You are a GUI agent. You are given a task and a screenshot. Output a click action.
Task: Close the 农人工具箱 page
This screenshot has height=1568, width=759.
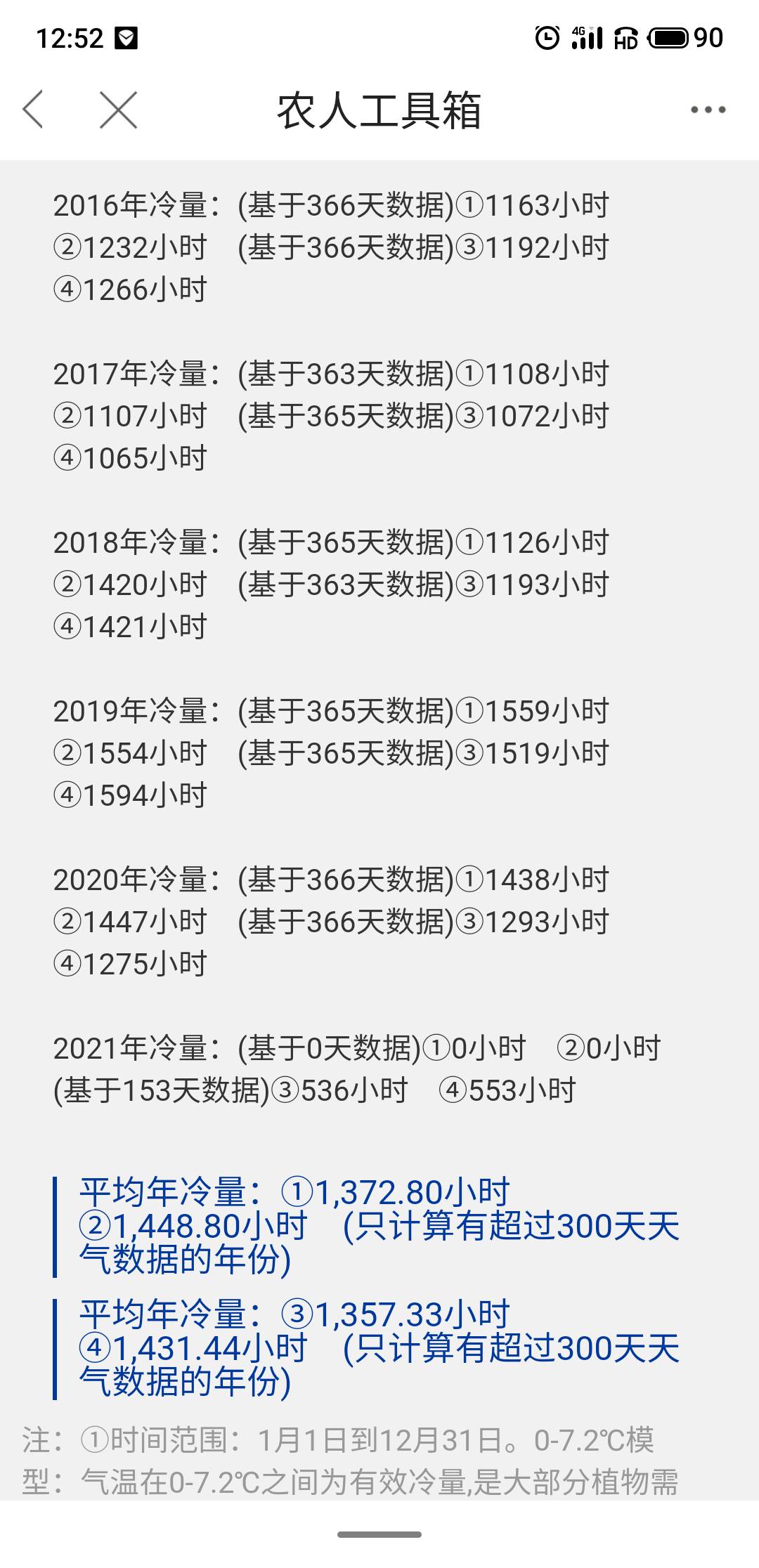pyautogui.click(x=118, y=110)
